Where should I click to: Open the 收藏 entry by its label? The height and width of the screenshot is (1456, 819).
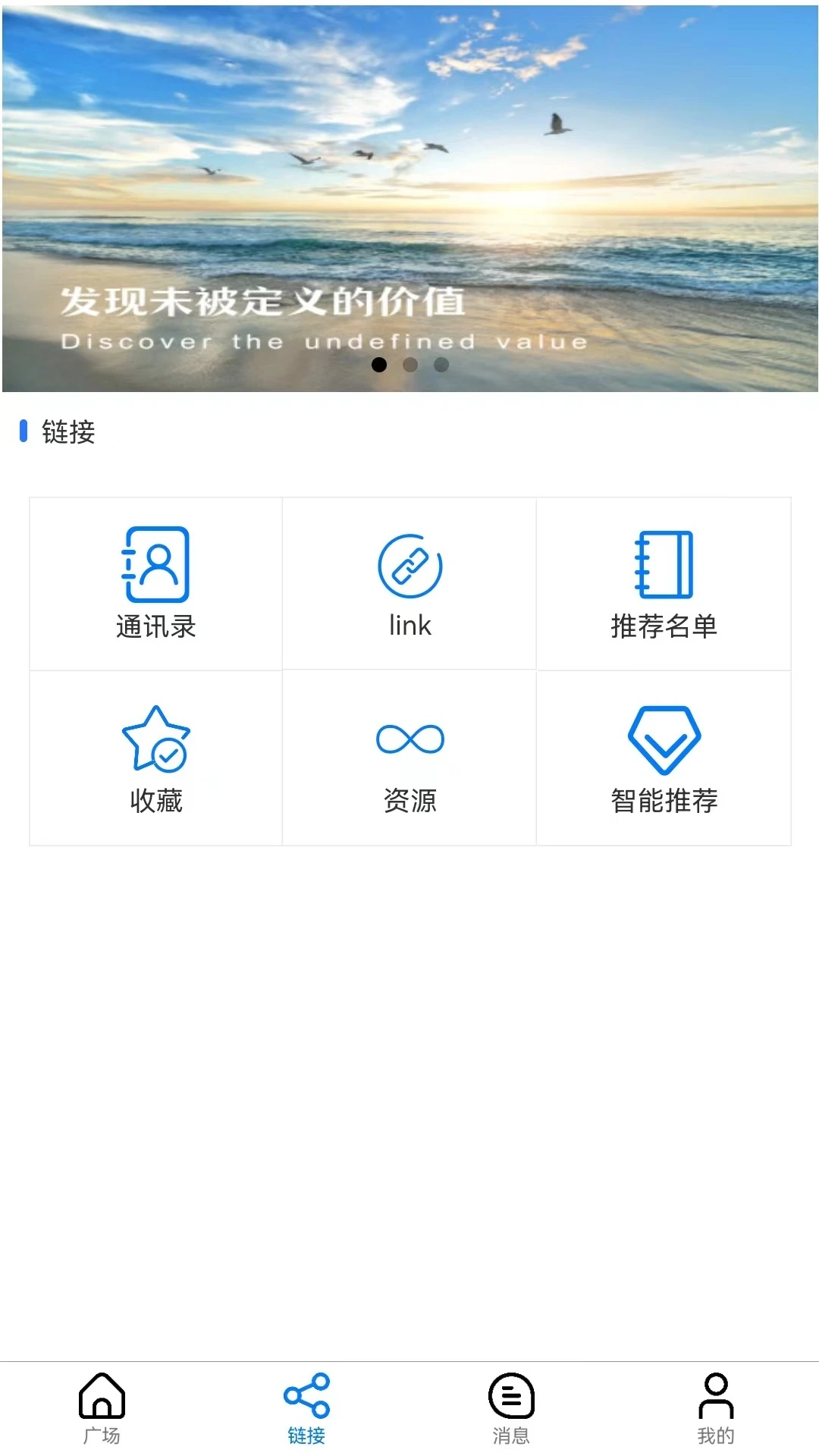click(155, 801)
